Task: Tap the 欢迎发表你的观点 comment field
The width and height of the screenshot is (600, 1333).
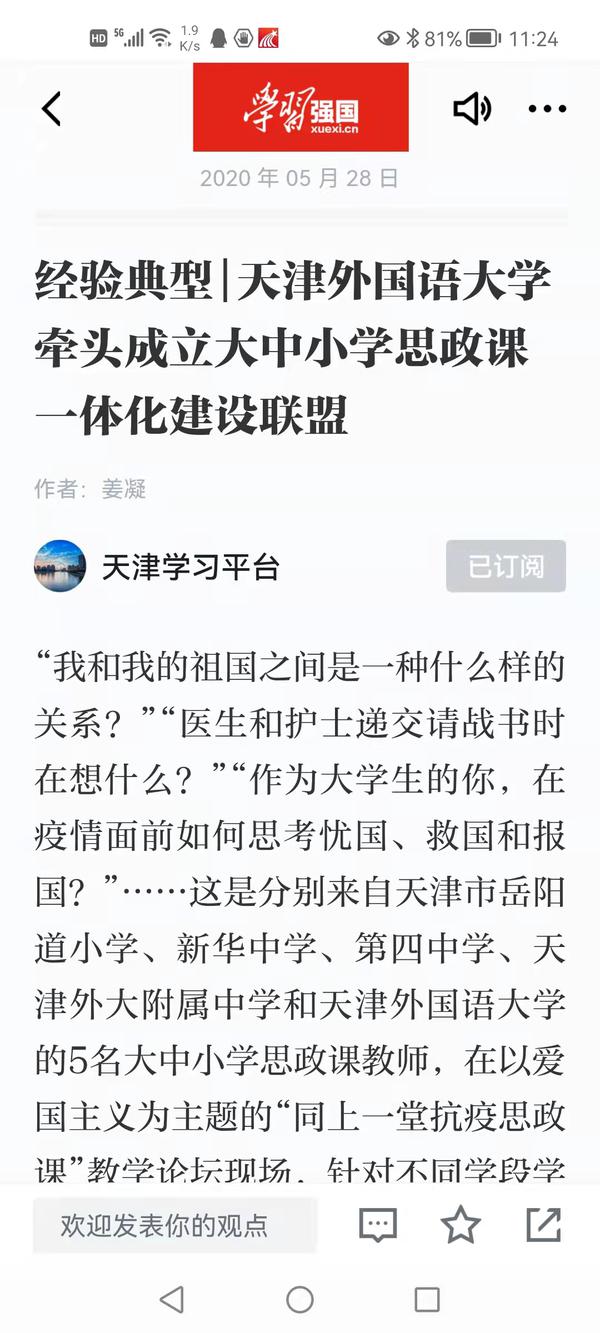Action: click(175, 1225)
